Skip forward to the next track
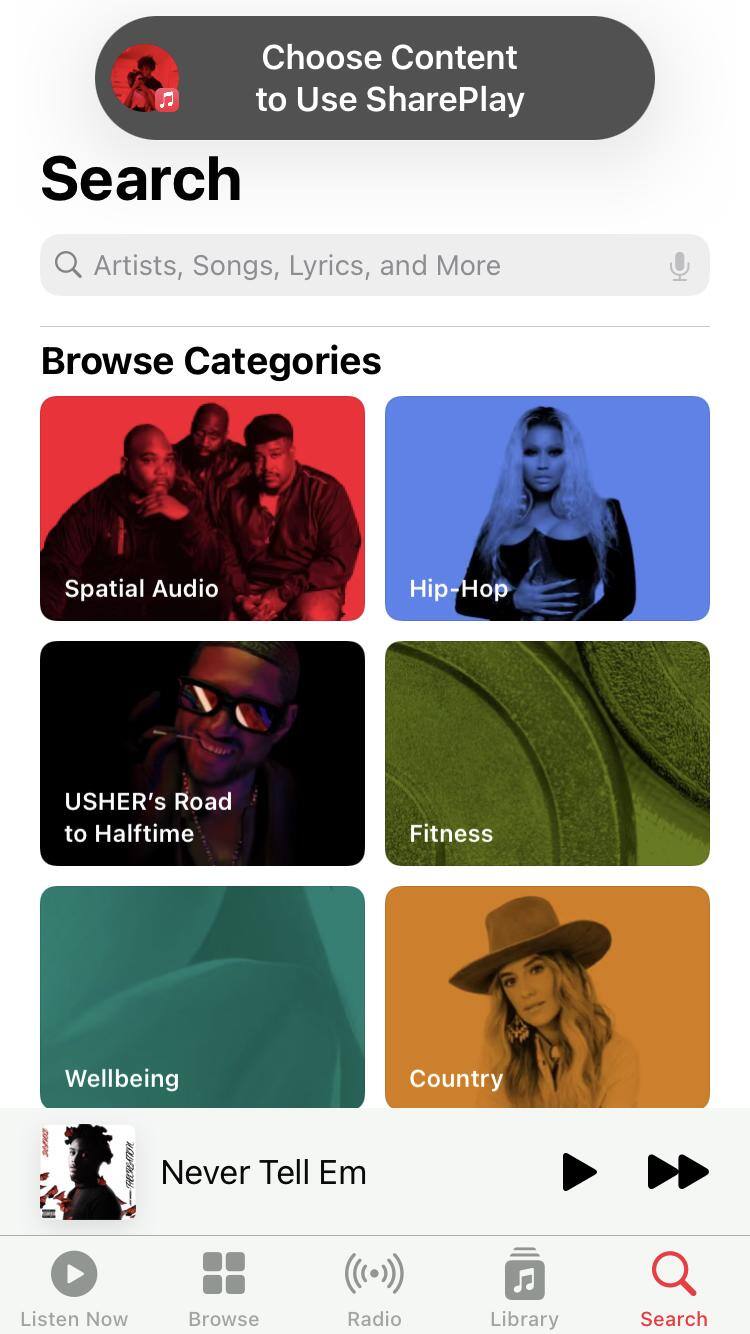This screenshot has height=1334, width=750. (677, 1172)
